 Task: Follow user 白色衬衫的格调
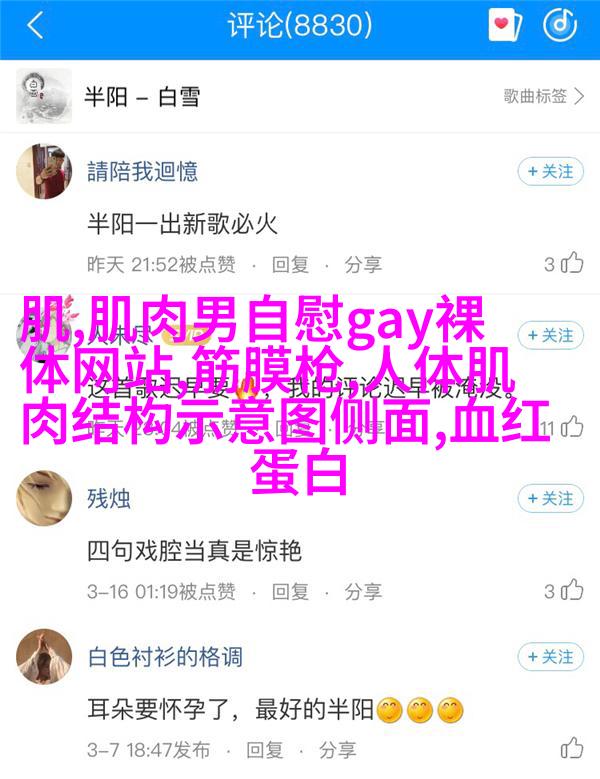[x=550, y=657]
